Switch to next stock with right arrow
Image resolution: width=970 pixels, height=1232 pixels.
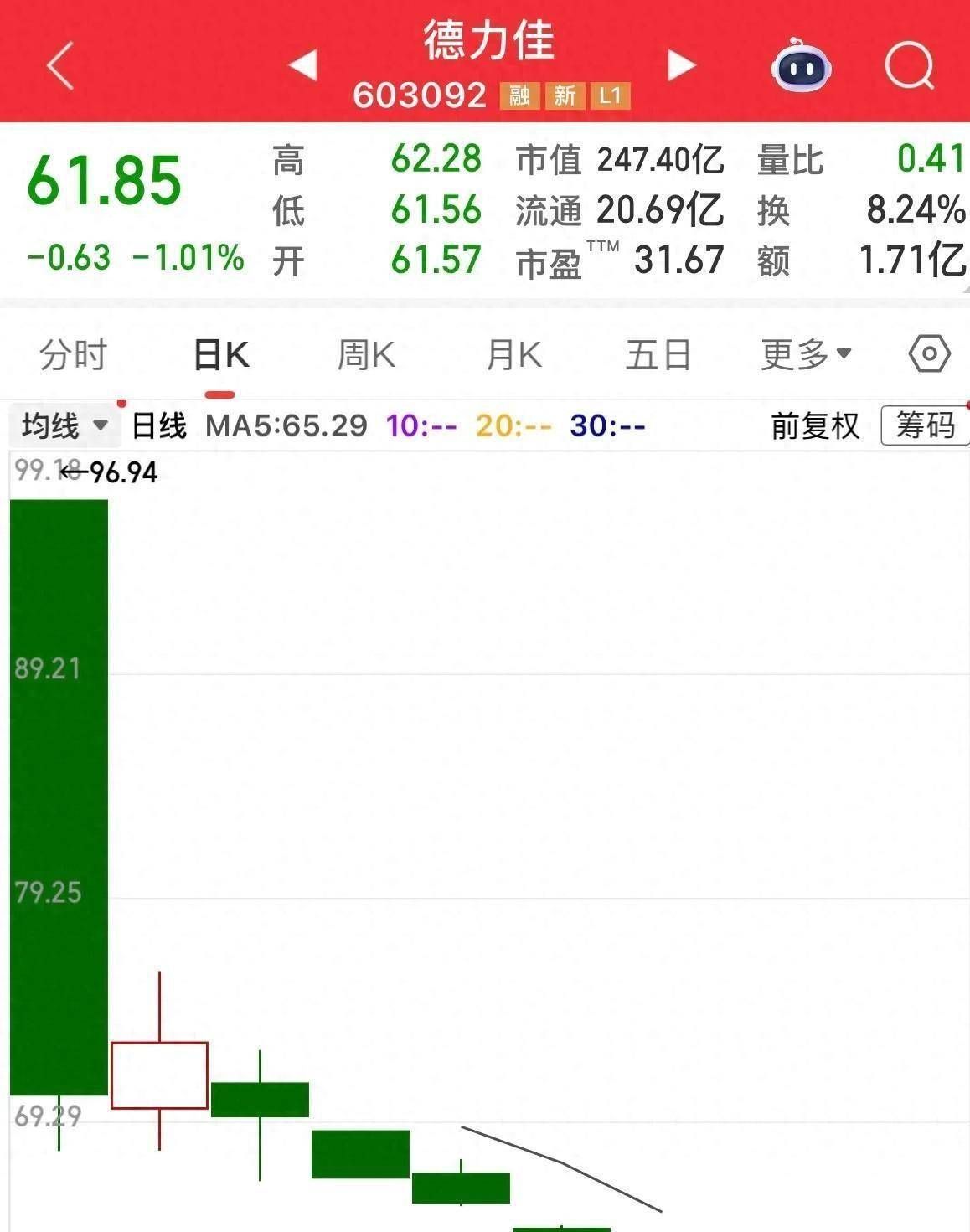(682, 64)
